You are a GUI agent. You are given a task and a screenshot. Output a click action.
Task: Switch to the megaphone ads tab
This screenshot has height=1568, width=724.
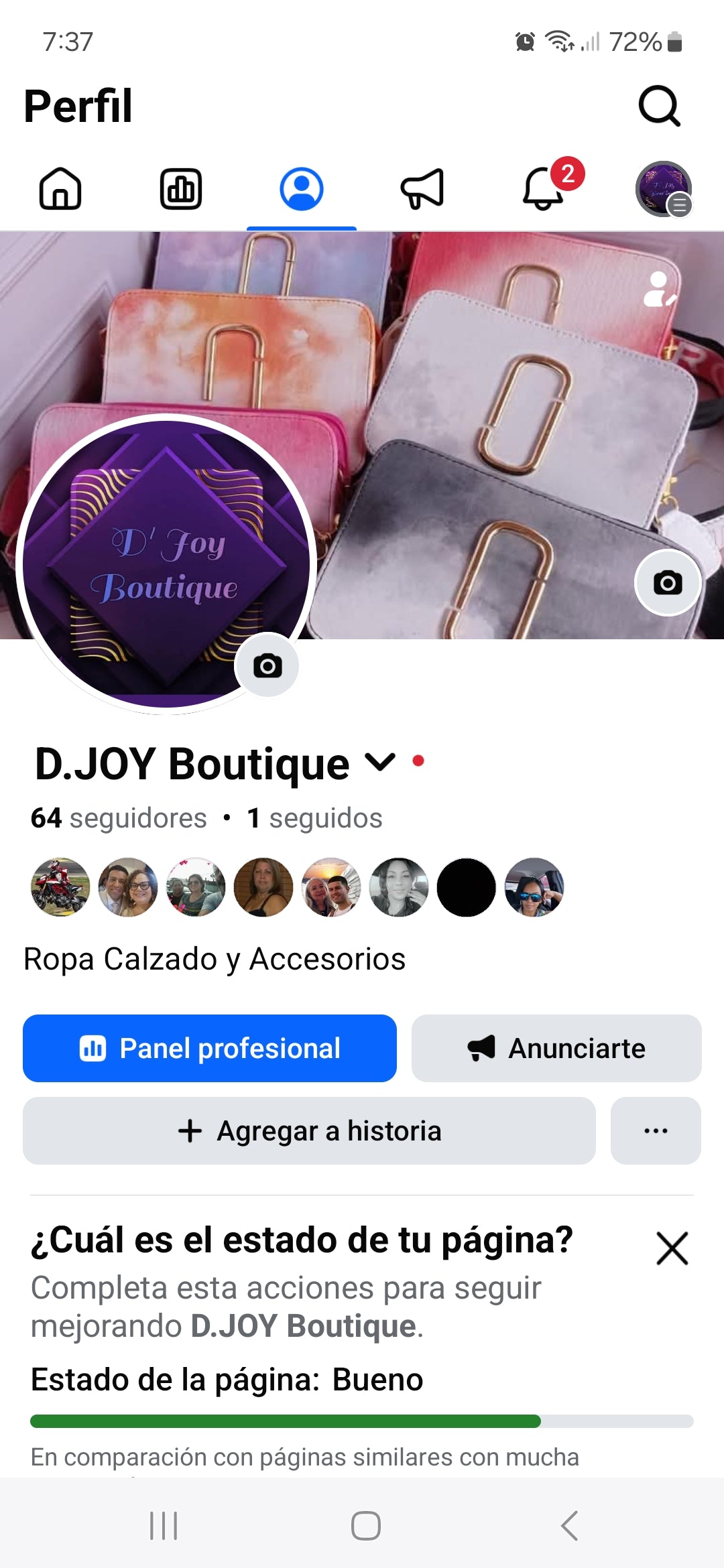pos(422,189)
